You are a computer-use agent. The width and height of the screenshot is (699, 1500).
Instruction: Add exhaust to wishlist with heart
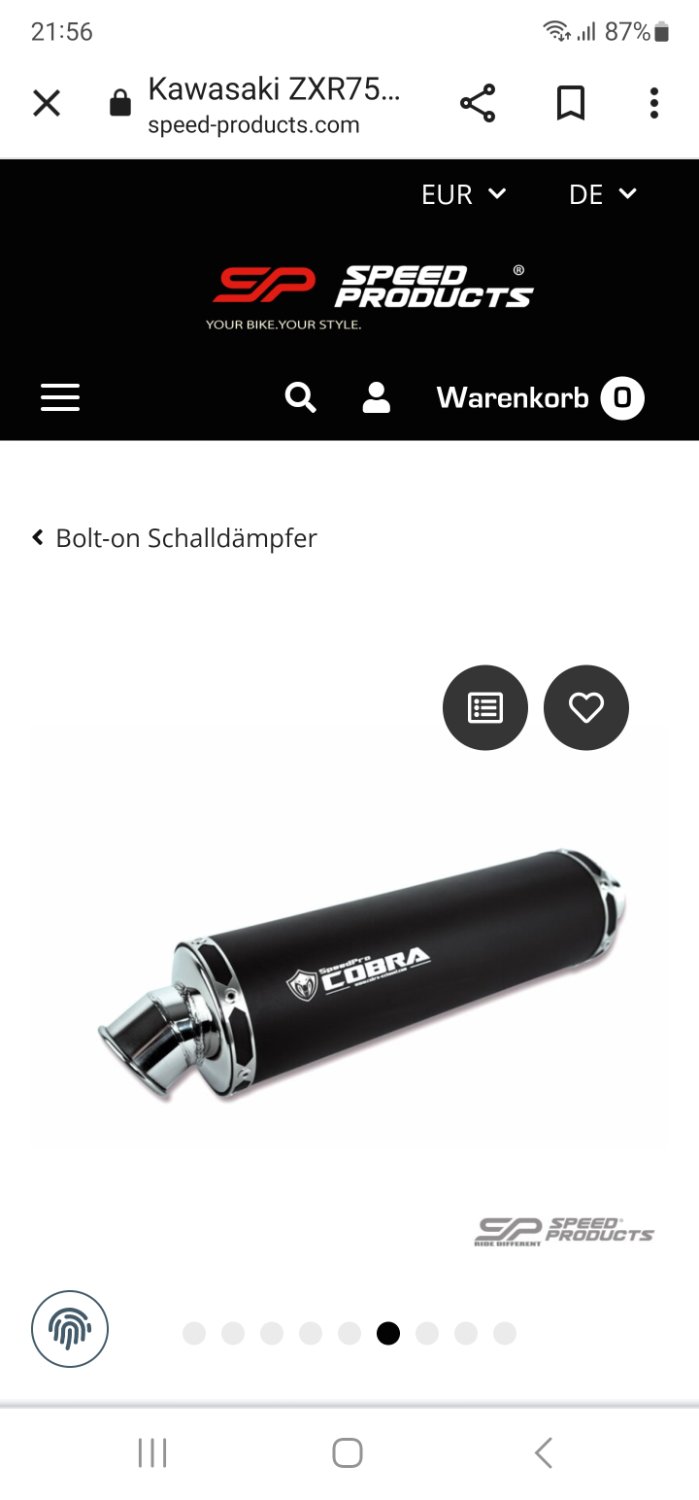point(586,708)
